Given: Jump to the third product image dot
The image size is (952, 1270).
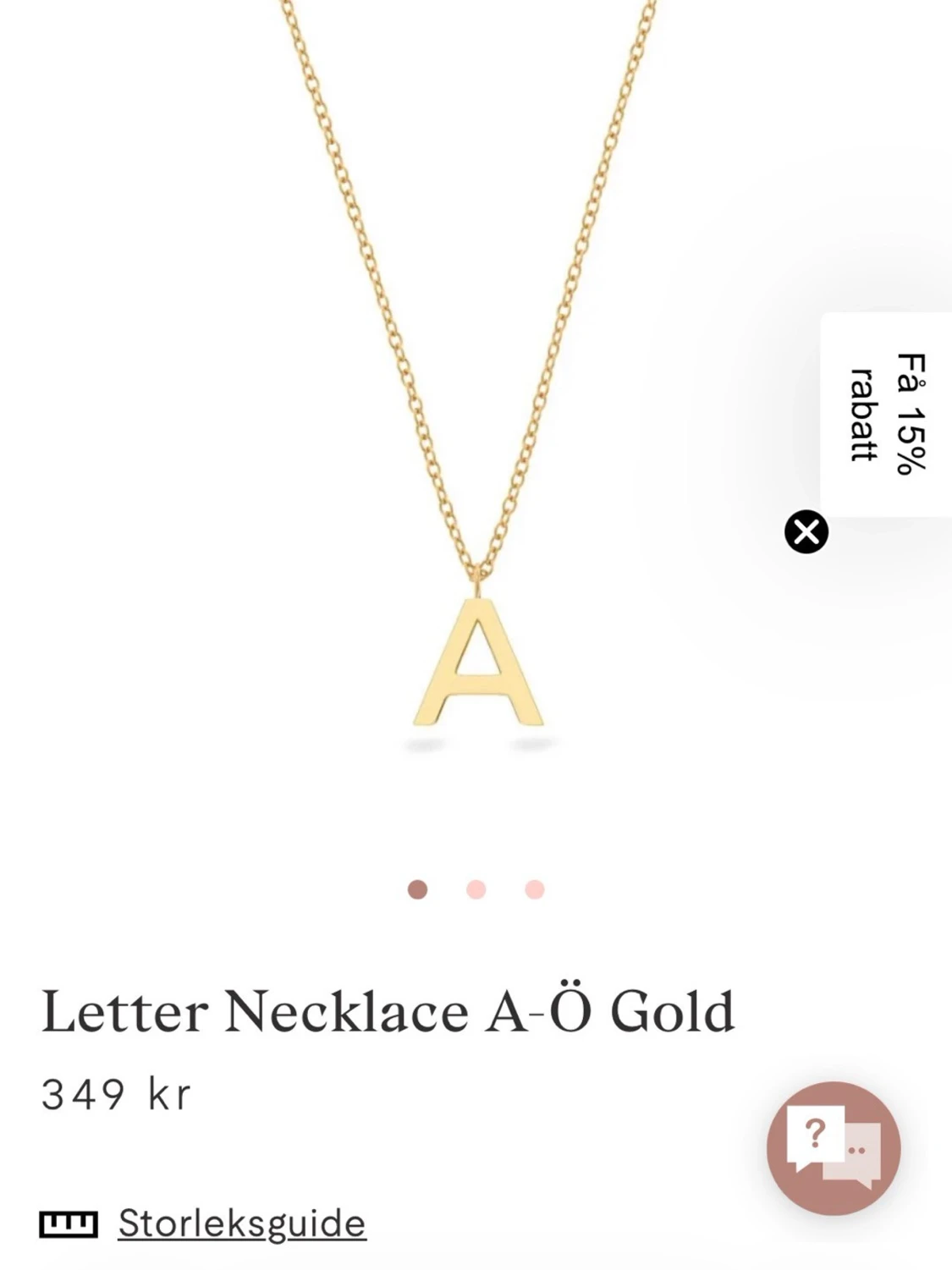Looking at the screenshot, I should (x=534, y=889).
